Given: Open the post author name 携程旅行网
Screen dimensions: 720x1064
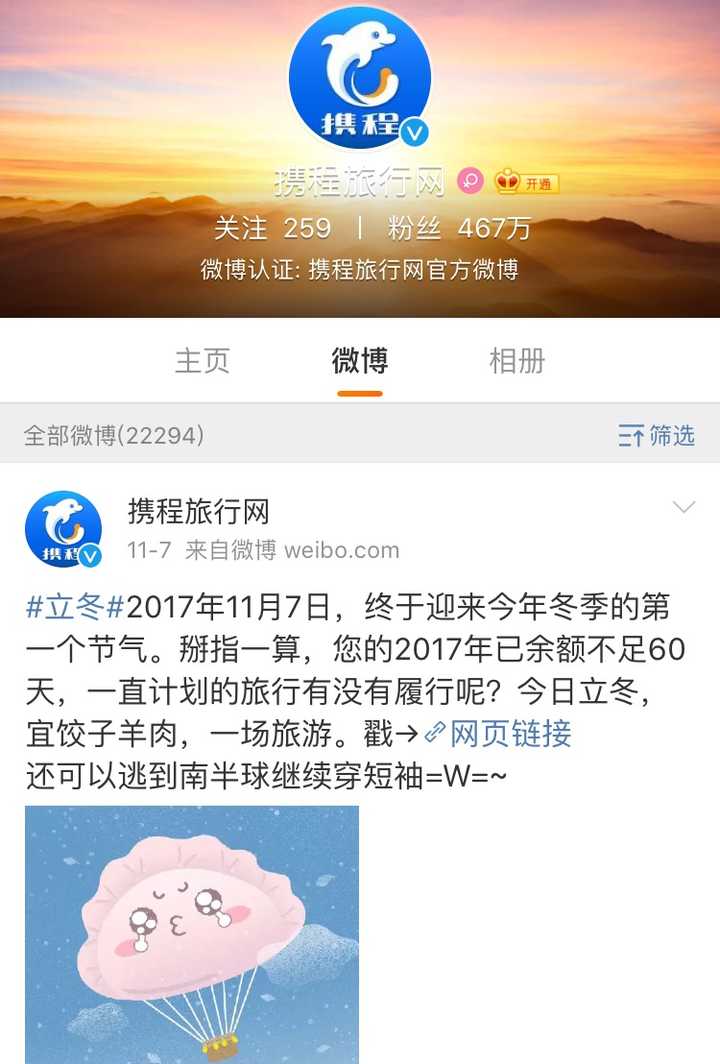Looking at the screenshot, I should (199, 512).
